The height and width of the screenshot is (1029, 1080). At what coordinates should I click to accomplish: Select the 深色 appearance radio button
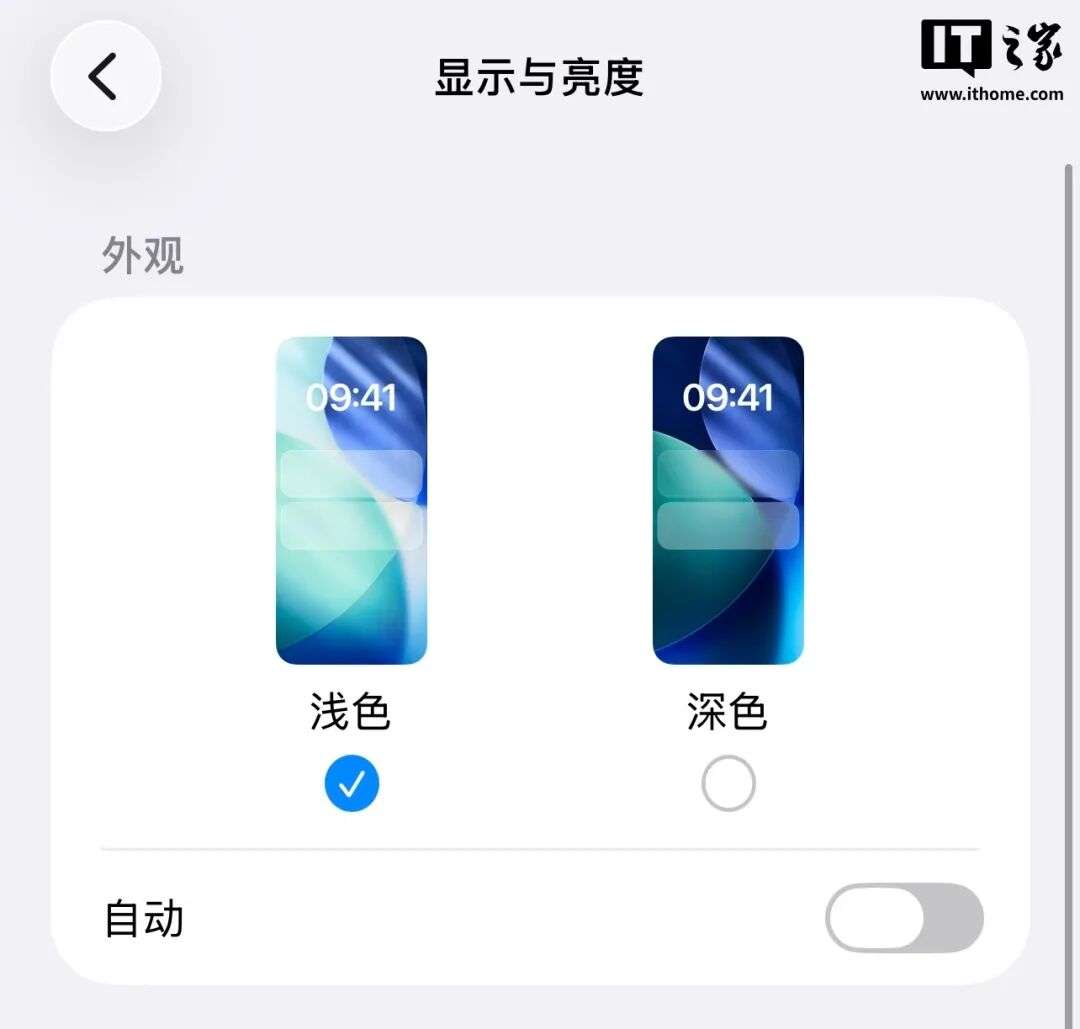click(x=728, y=783)
